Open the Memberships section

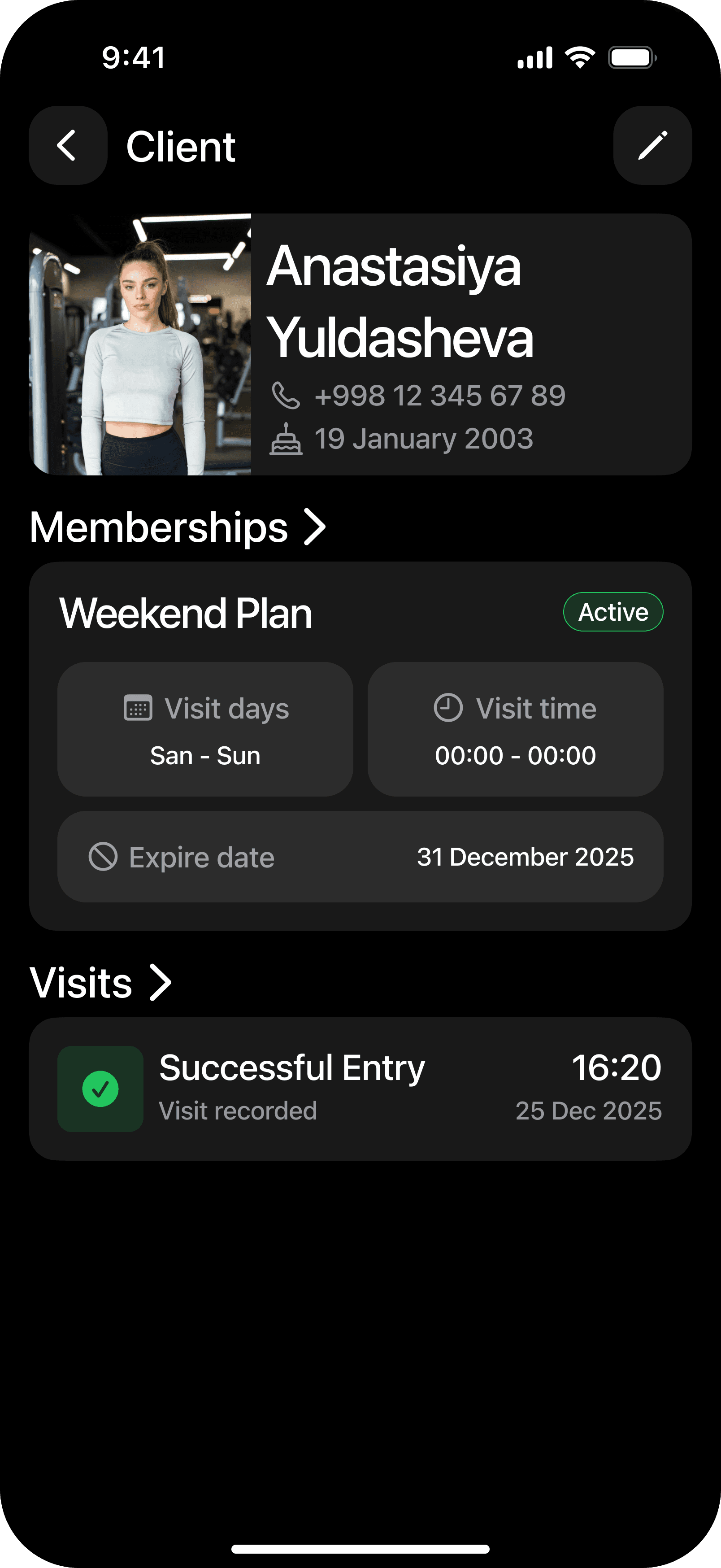[178, 527]
